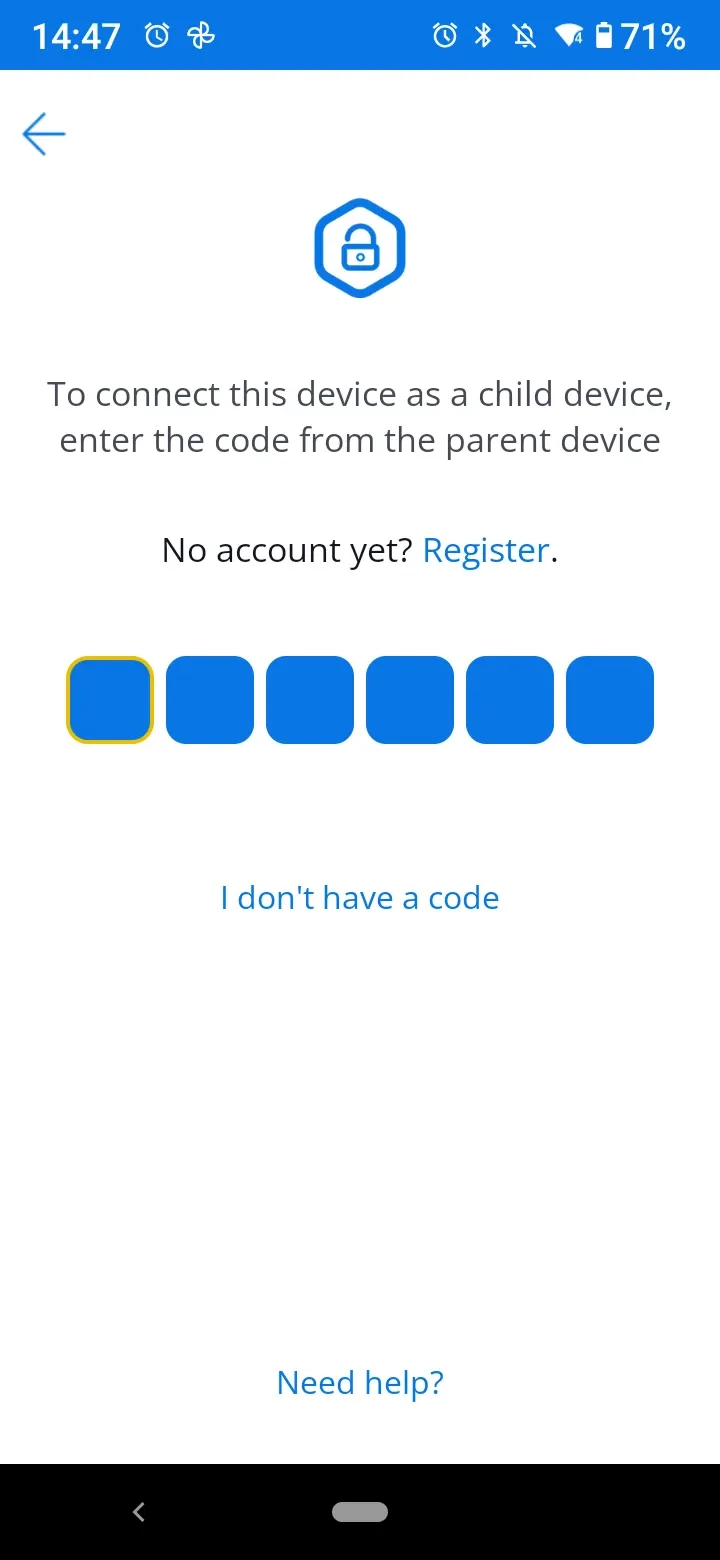
Task: Select the fourth code digit box
Action: tap(410, 700)
